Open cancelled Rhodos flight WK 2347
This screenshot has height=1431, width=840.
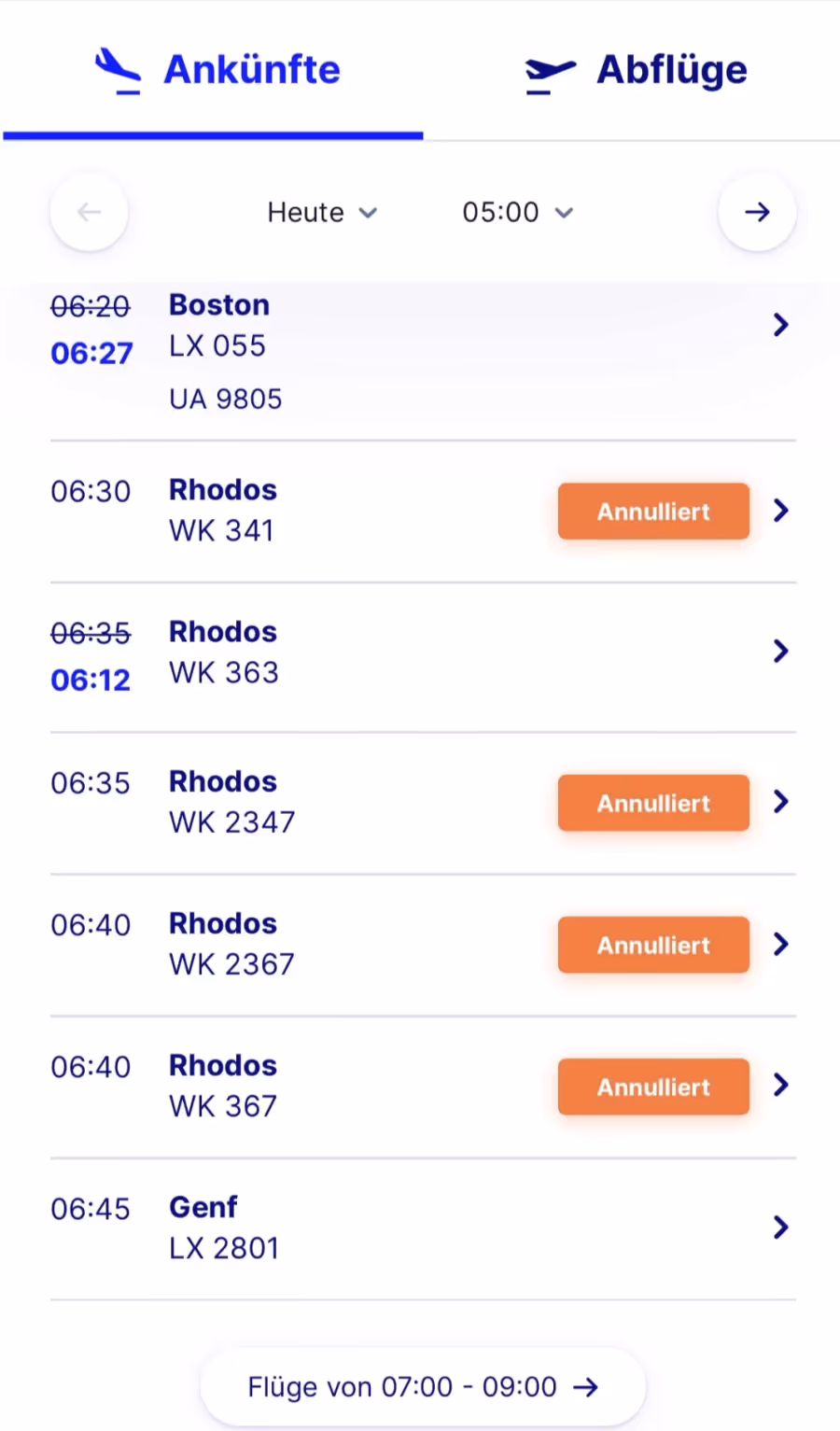point(423,803)
